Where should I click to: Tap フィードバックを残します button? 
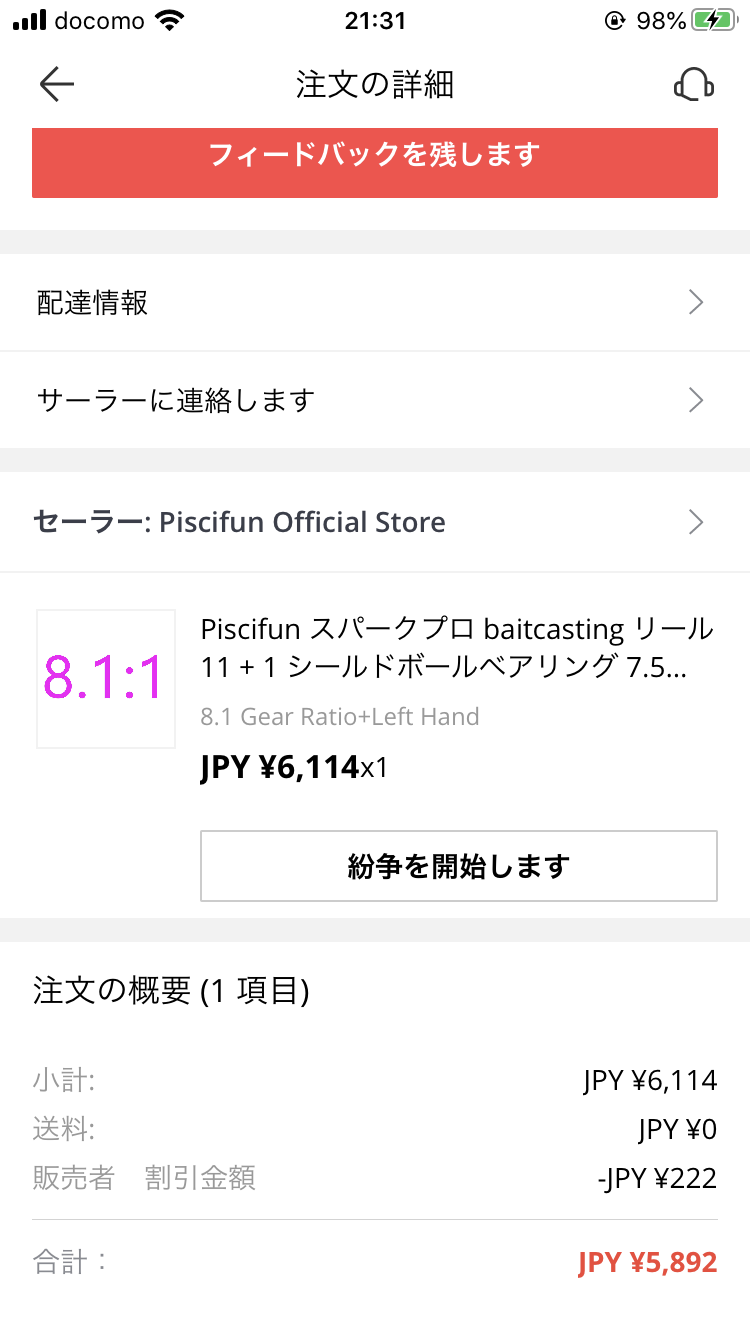[375, 162]
